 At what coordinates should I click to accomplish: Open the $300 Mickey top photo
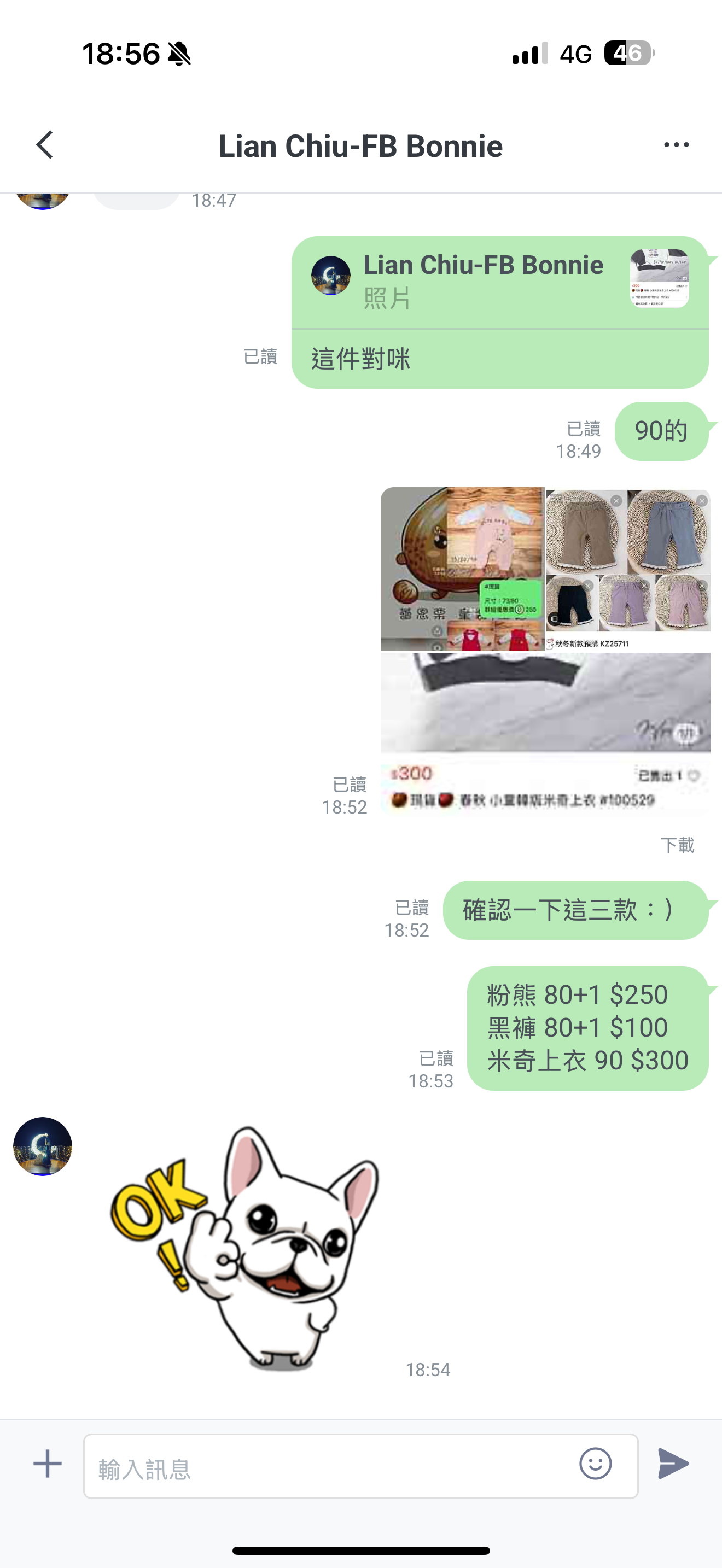coord(545,734)
